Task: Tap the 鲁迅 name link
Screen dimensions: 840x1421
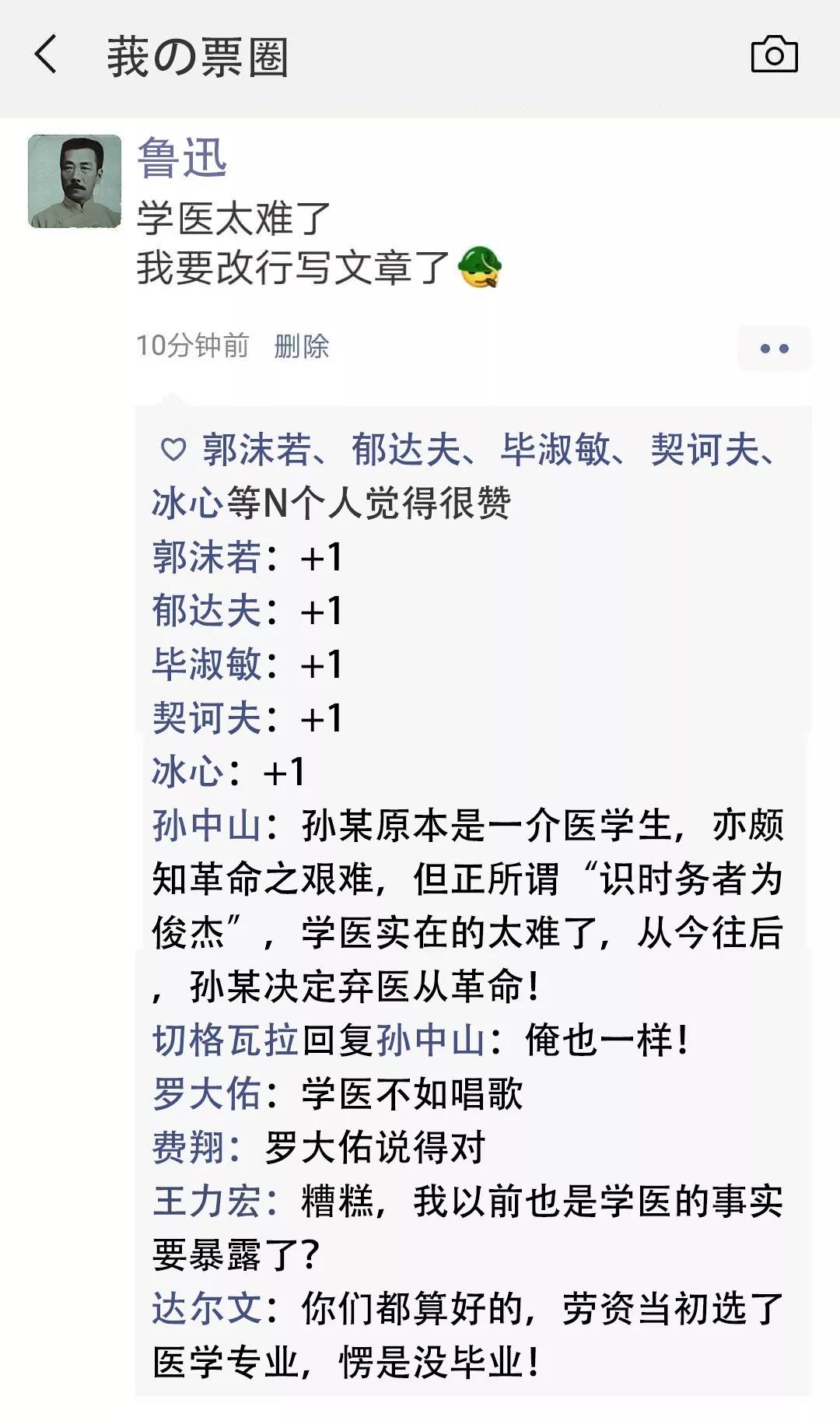Action: pyautogui.click(x=182, y=158)
